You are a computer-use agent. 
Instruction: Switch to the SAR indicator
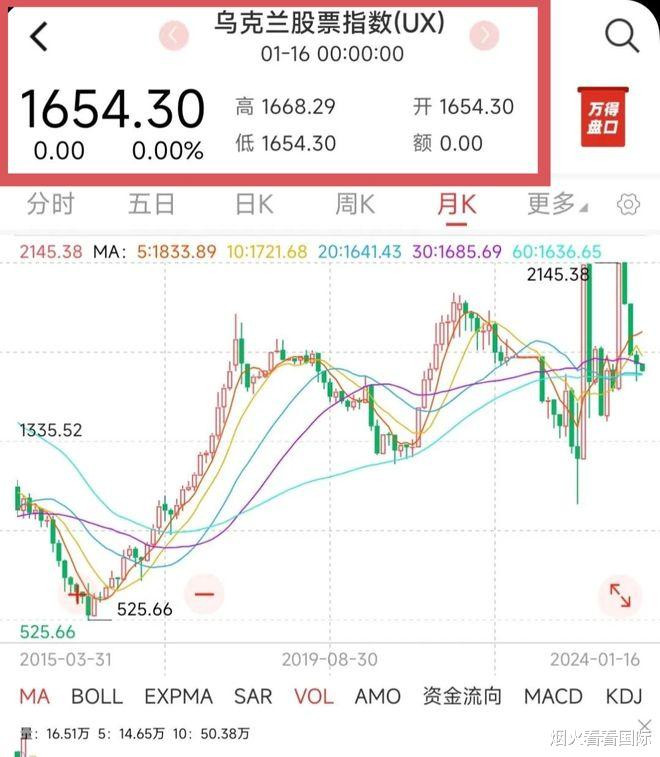[252, 696]
